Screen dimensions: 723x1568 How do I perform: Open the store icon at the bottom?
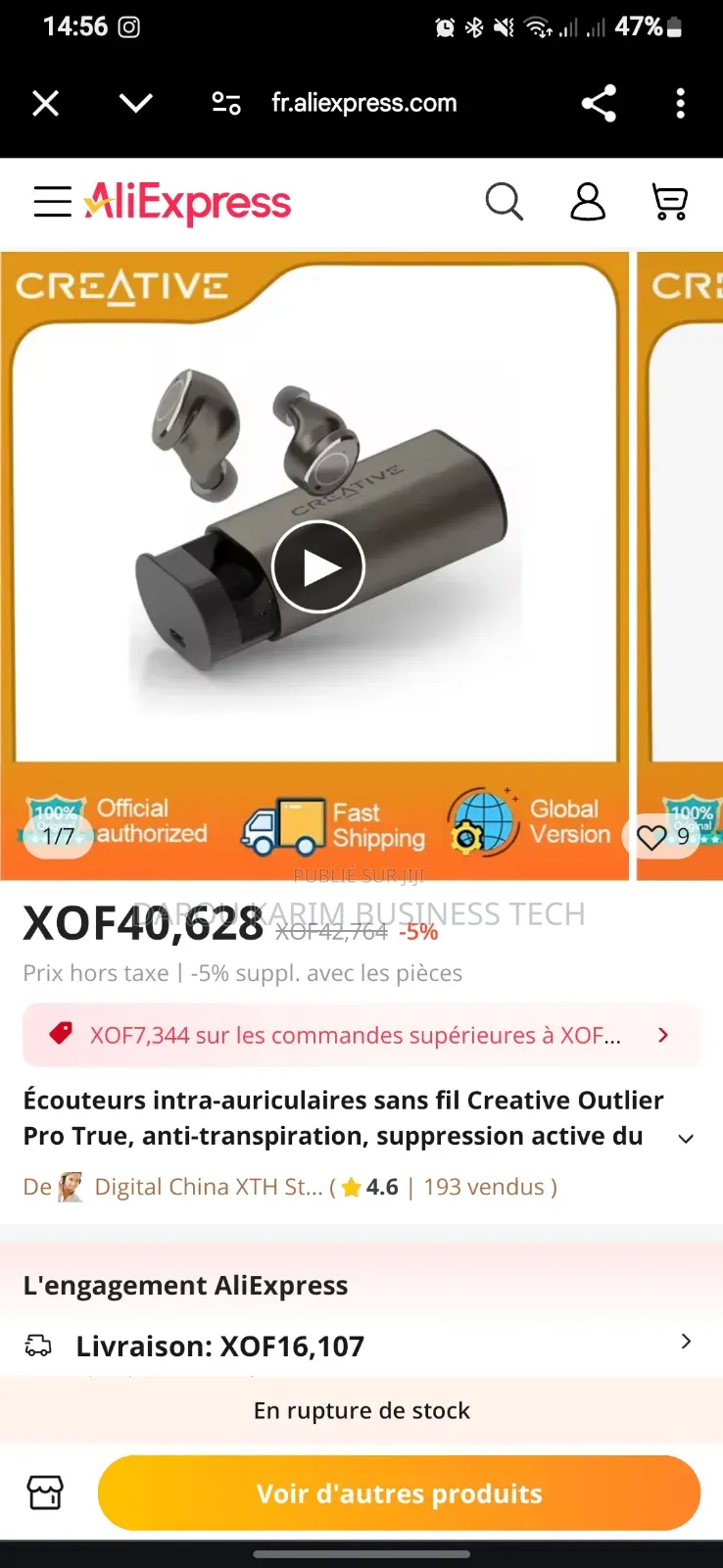click(x=45, y=1494)
